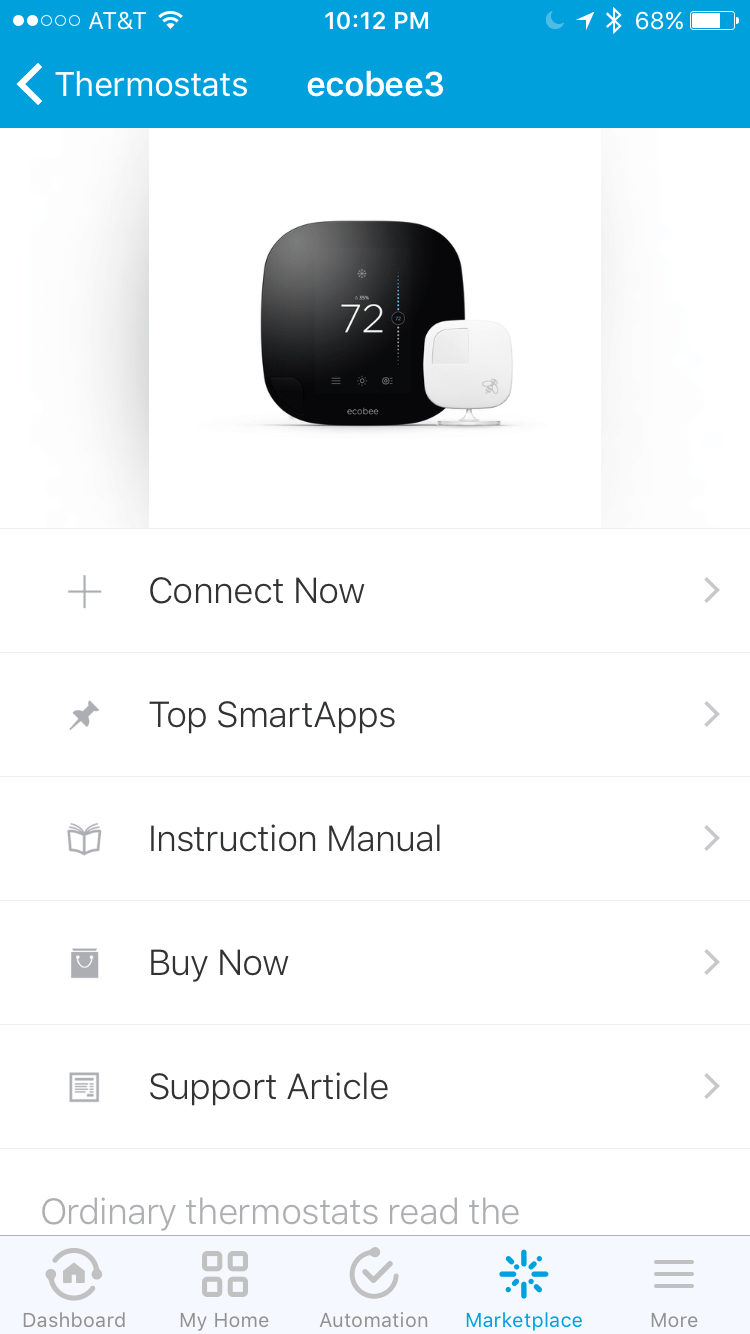Viewport: 750px width, 1334px height.
Task: Click the open book icon for Instruction Manual
Action: (84, 838)
